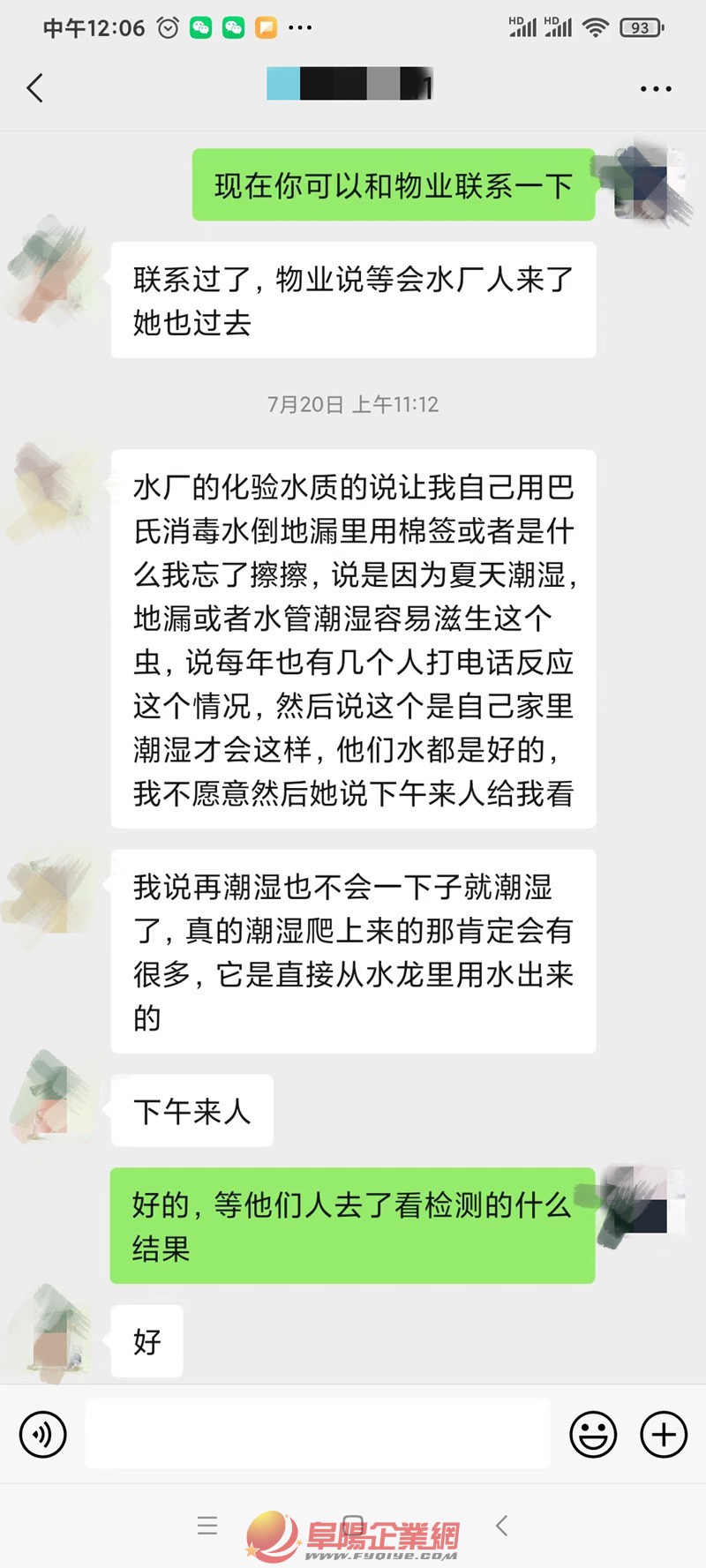Focus the message text field
The image size is (706, 1568).
pos(318,1434)
